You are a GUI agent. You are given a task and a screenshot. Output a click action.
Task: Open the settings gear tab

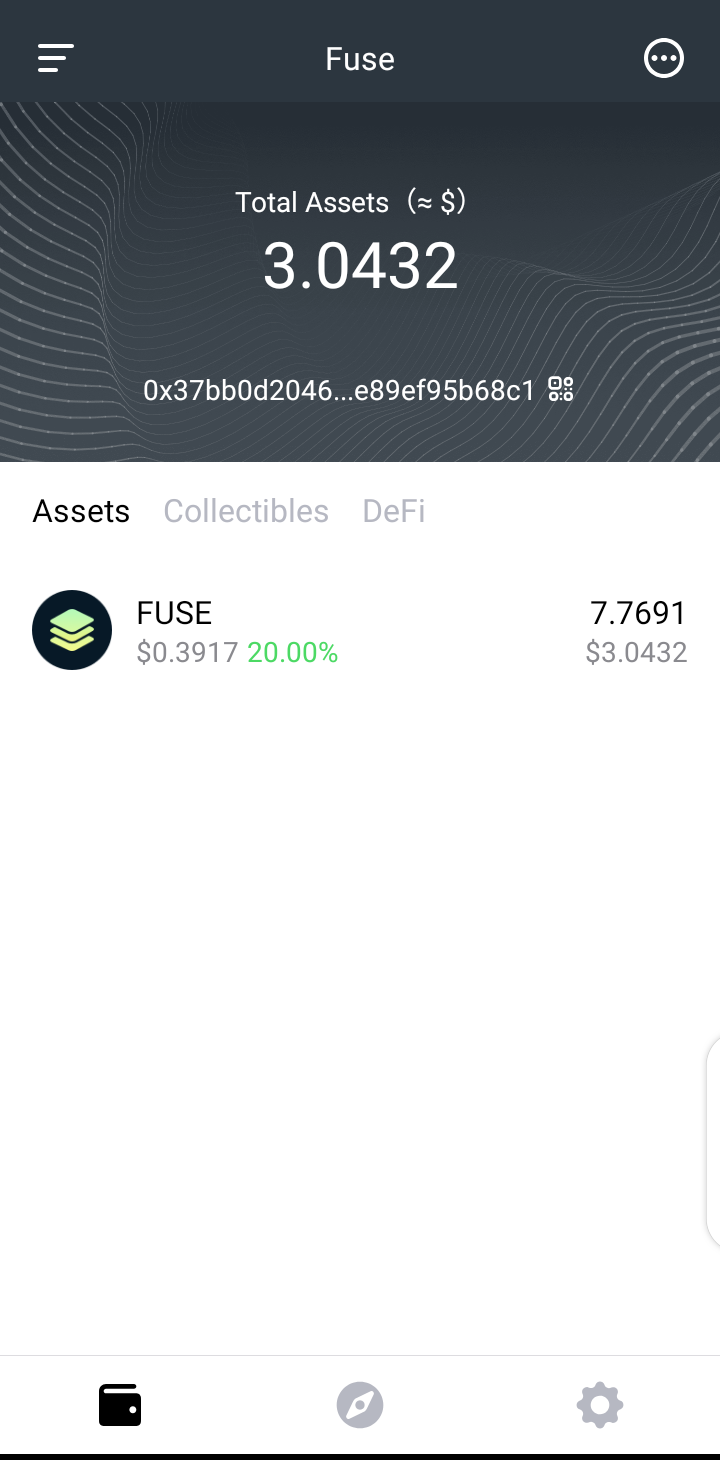click(600, 1405)
